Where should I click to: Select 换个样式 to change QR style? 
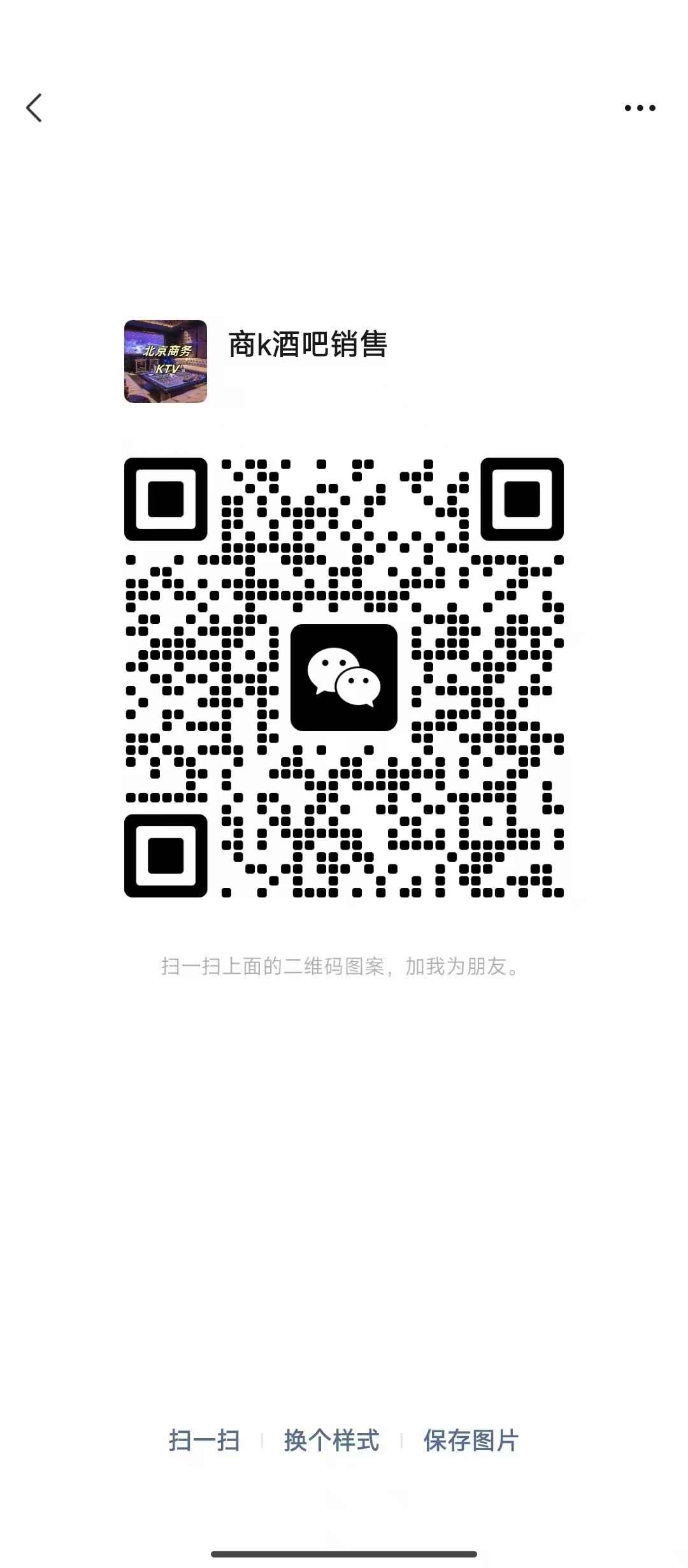click(x=331, y=1441)
